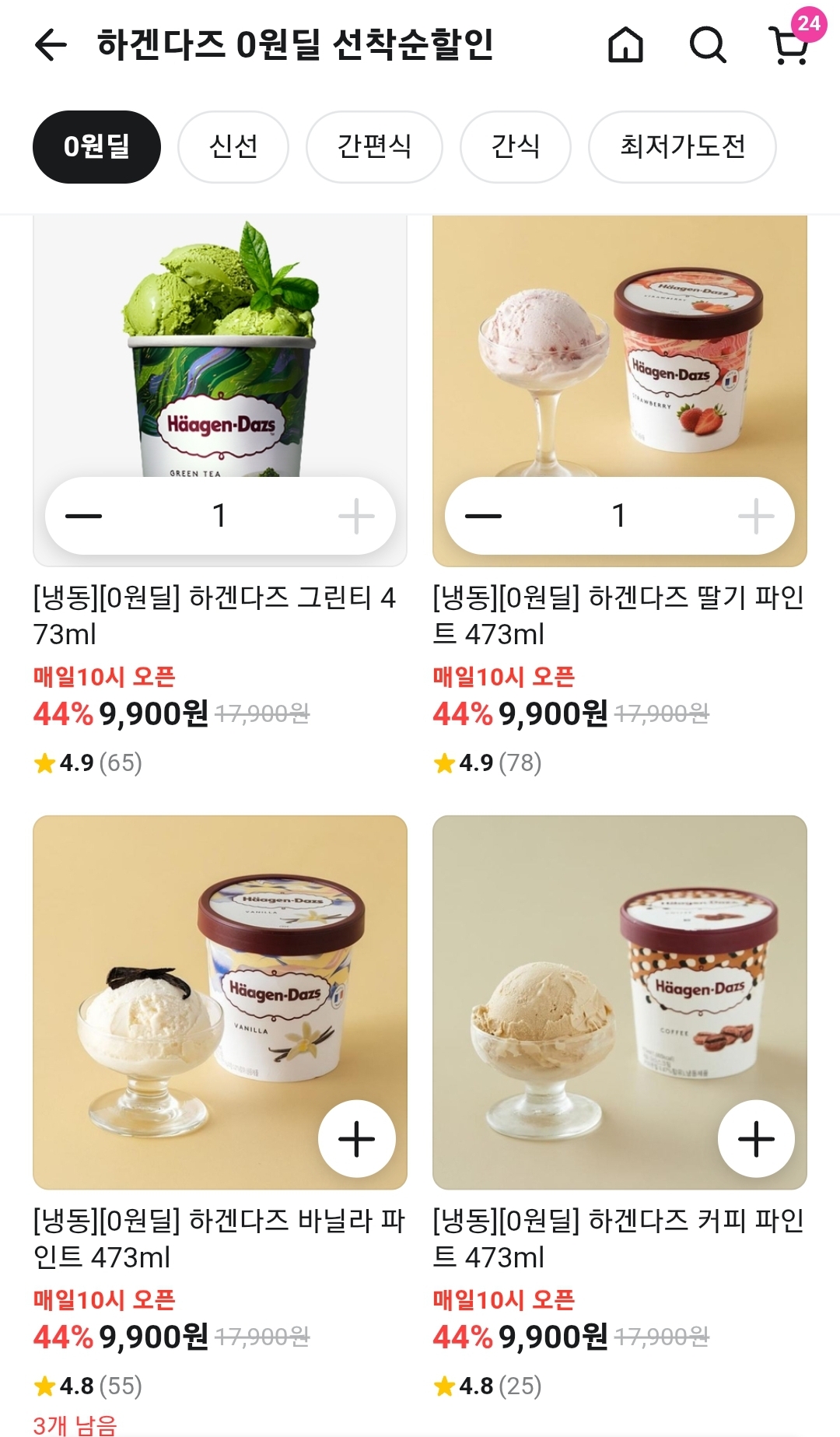Add 하겐다즈 바닐라 파인트 to cart
The height and width of the screenshot is (1437, 840).
pos(357,1139)
